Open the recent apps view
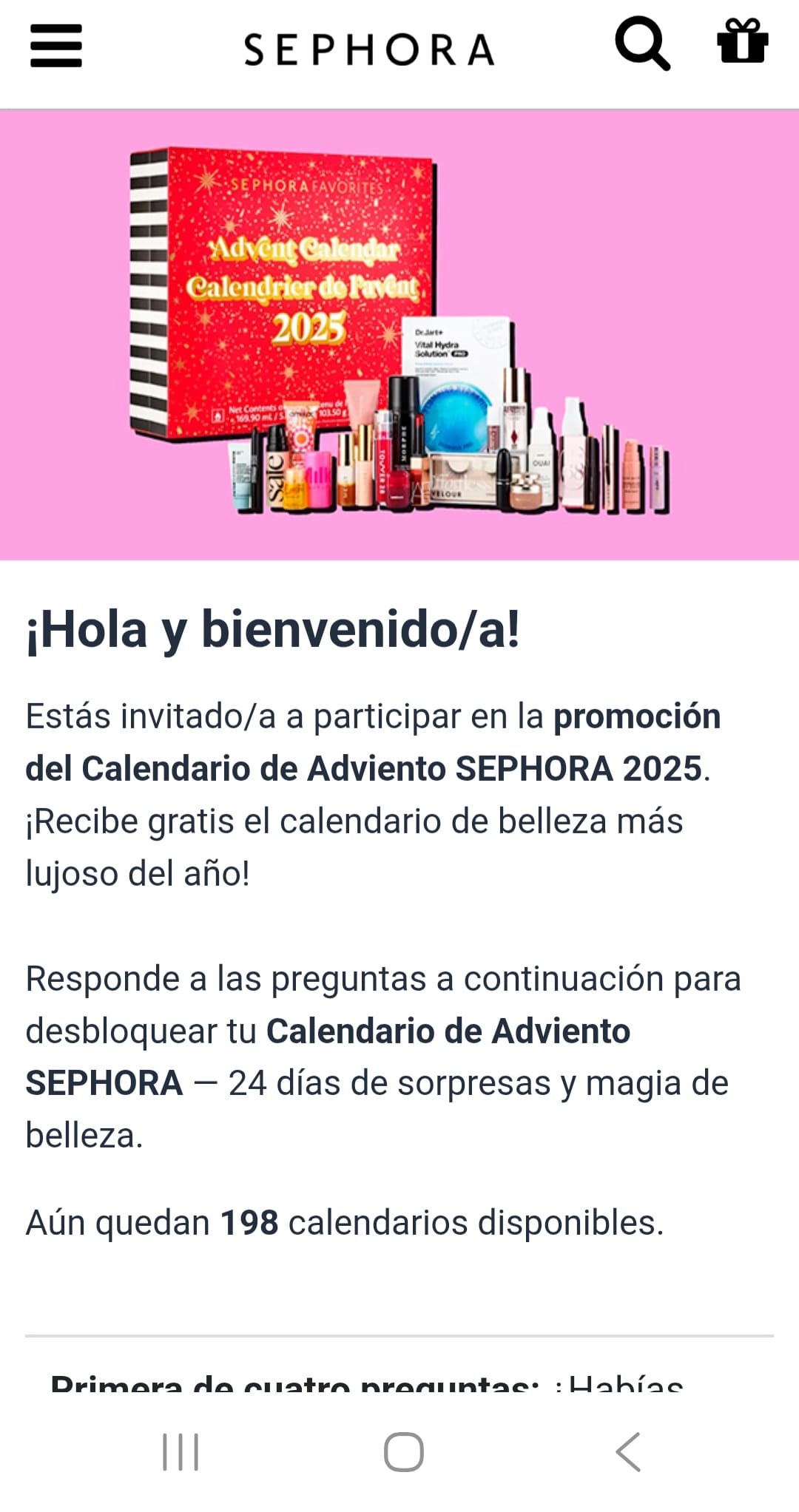Viewport: 799px width, 1512px height. click(x=181, y=1452)
